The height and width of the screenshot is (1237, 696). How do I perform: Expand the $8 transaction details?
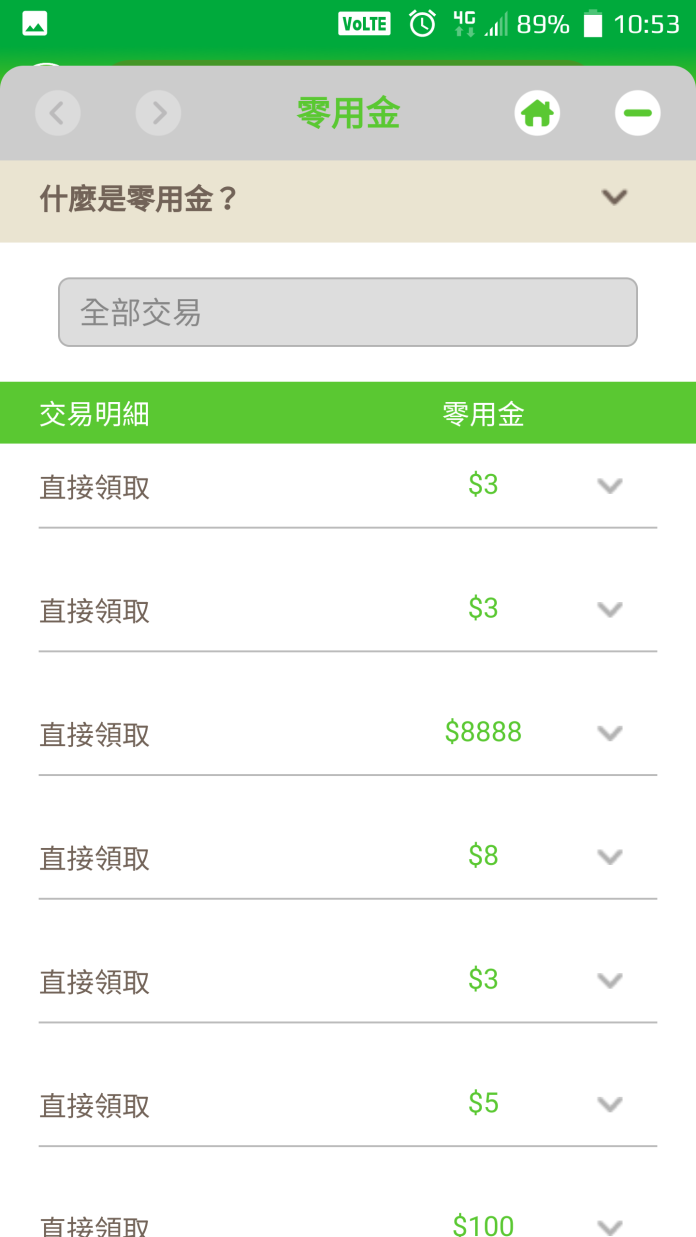610,857
